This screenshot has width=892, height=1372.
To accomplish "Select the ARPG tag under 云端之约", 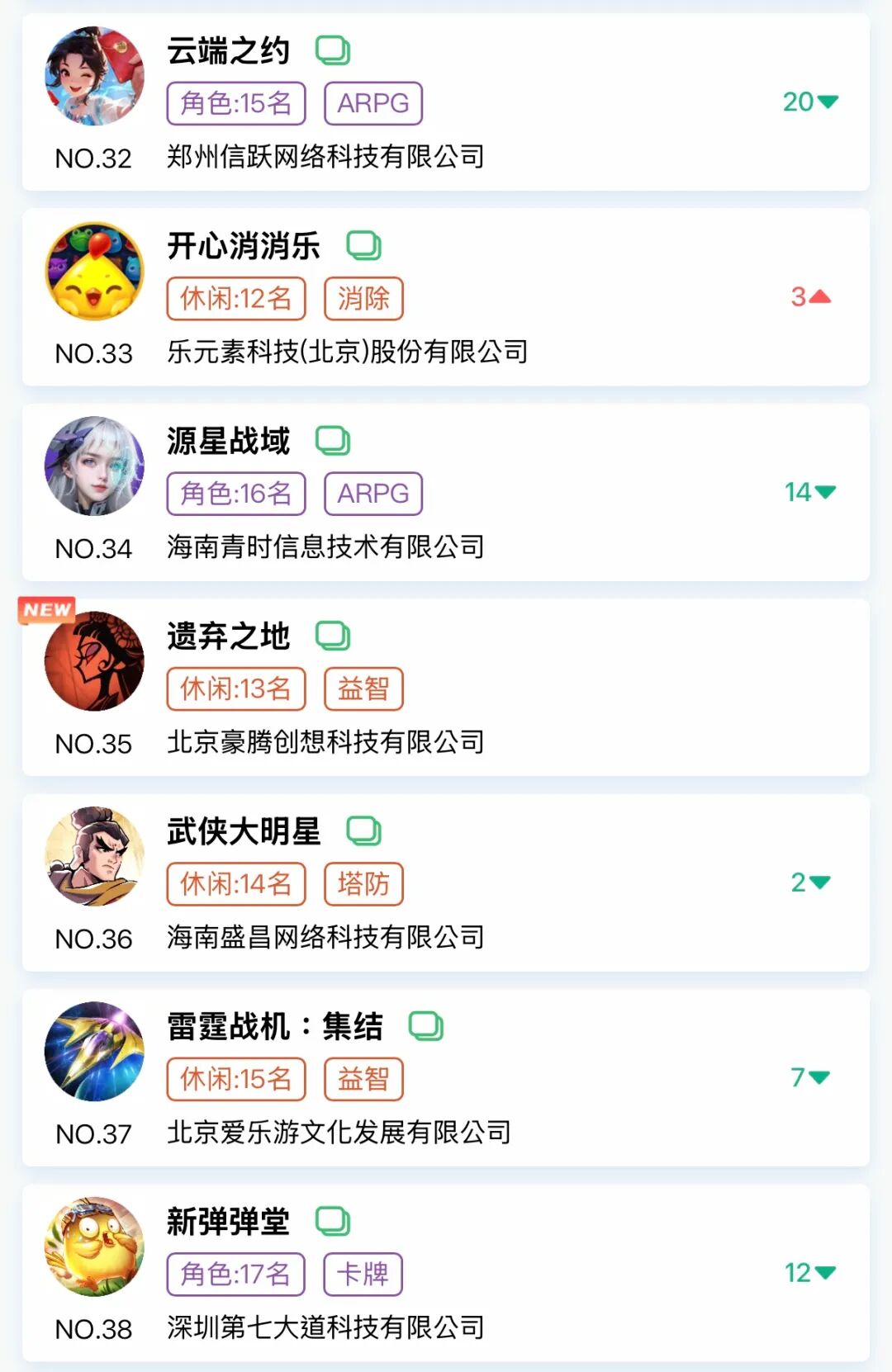I will (373, 102).
